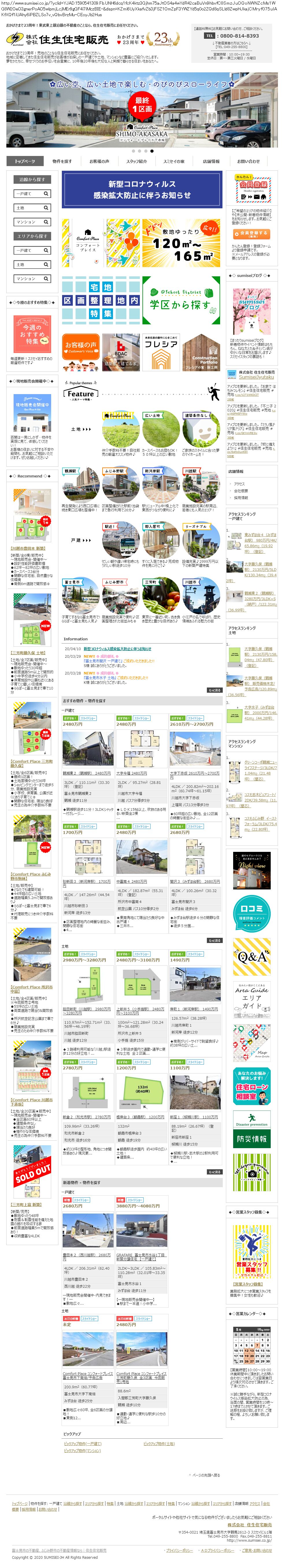Viewport: 284px width, 1568px height.
Task: Open お客様の声 in the top menu
Action: coord(99,161)
